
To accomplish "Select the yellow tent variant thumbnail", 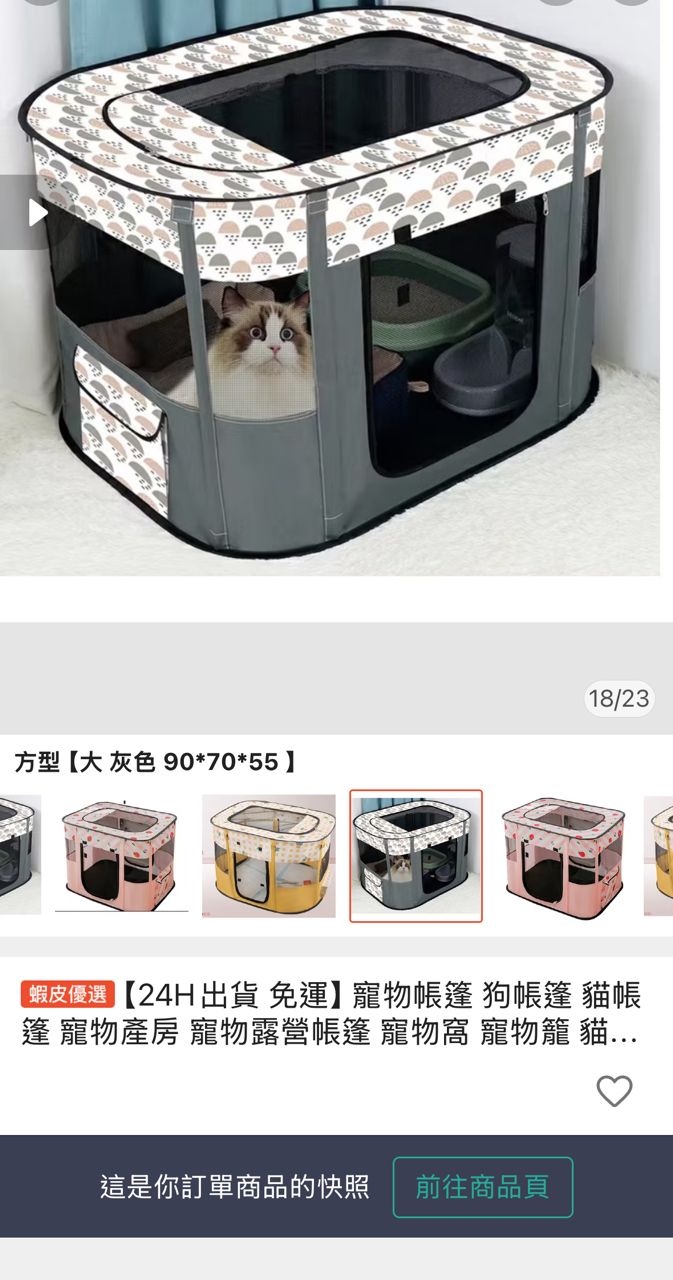I will point(268,856).
